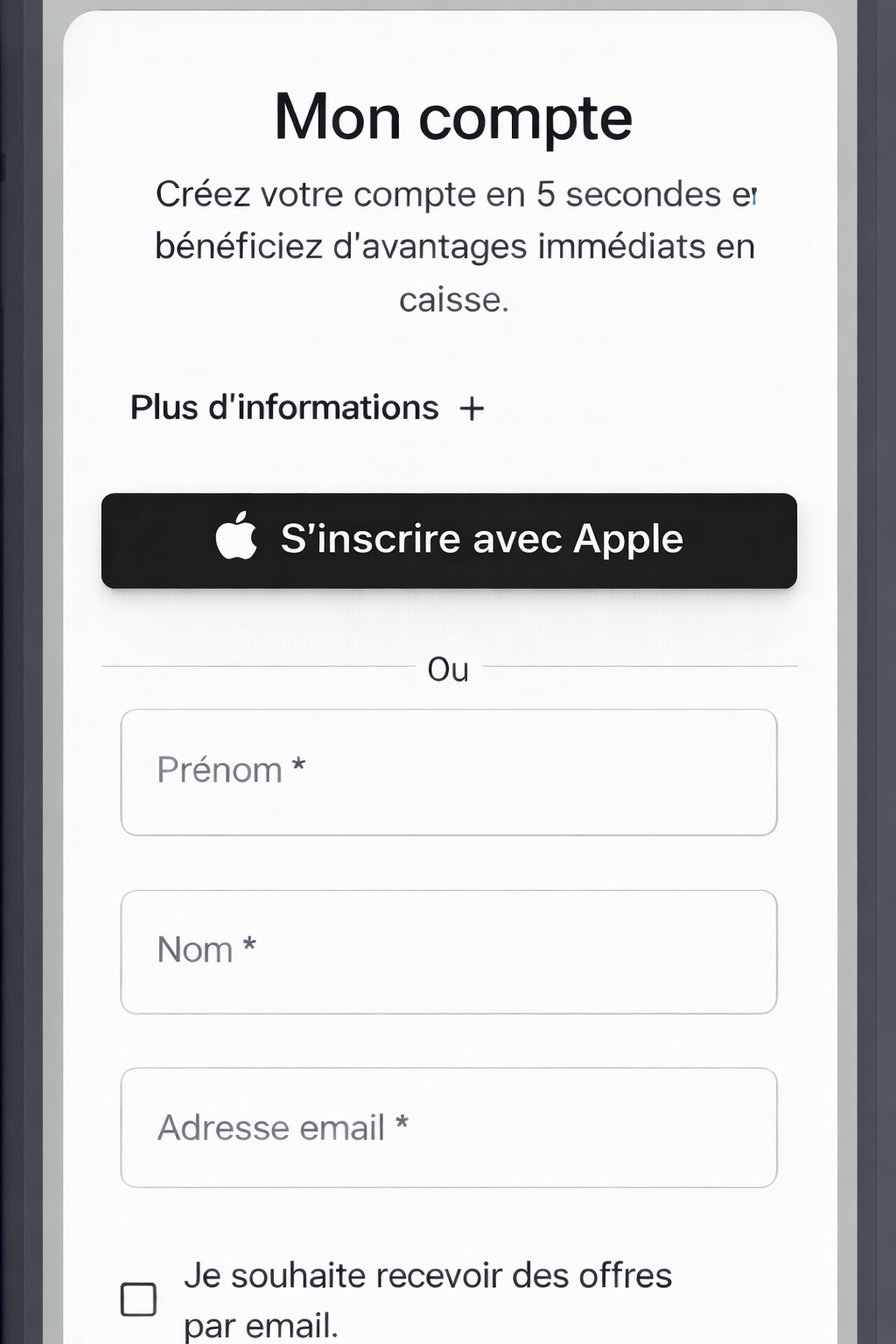
Task: Click inside the Prénom input field
Action: pyautogui.click(x=448, y=772)
